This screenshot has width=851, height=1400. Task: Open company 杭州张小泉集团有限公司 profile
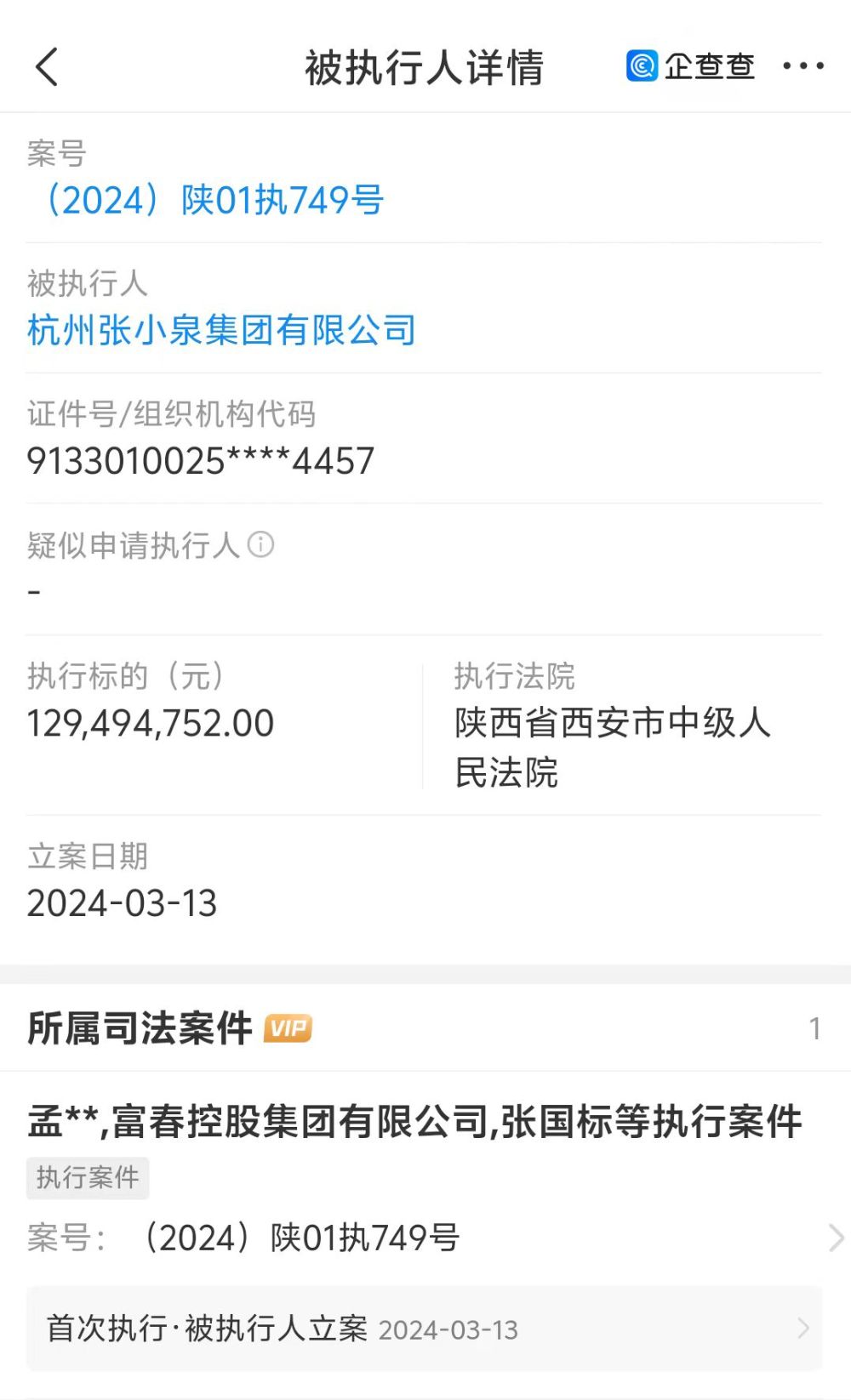(x=221, y=330)
